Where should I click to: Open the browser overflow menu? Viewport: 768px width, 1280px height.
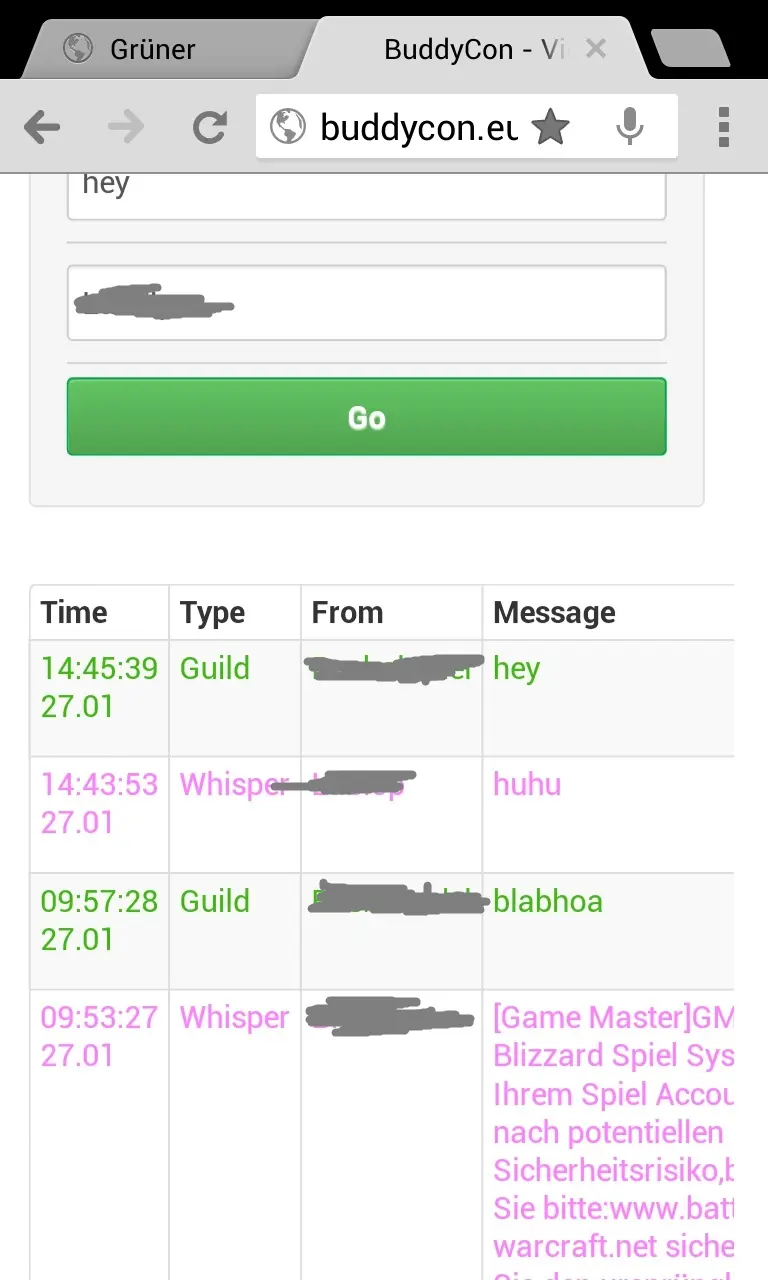[x=724, y=127]
